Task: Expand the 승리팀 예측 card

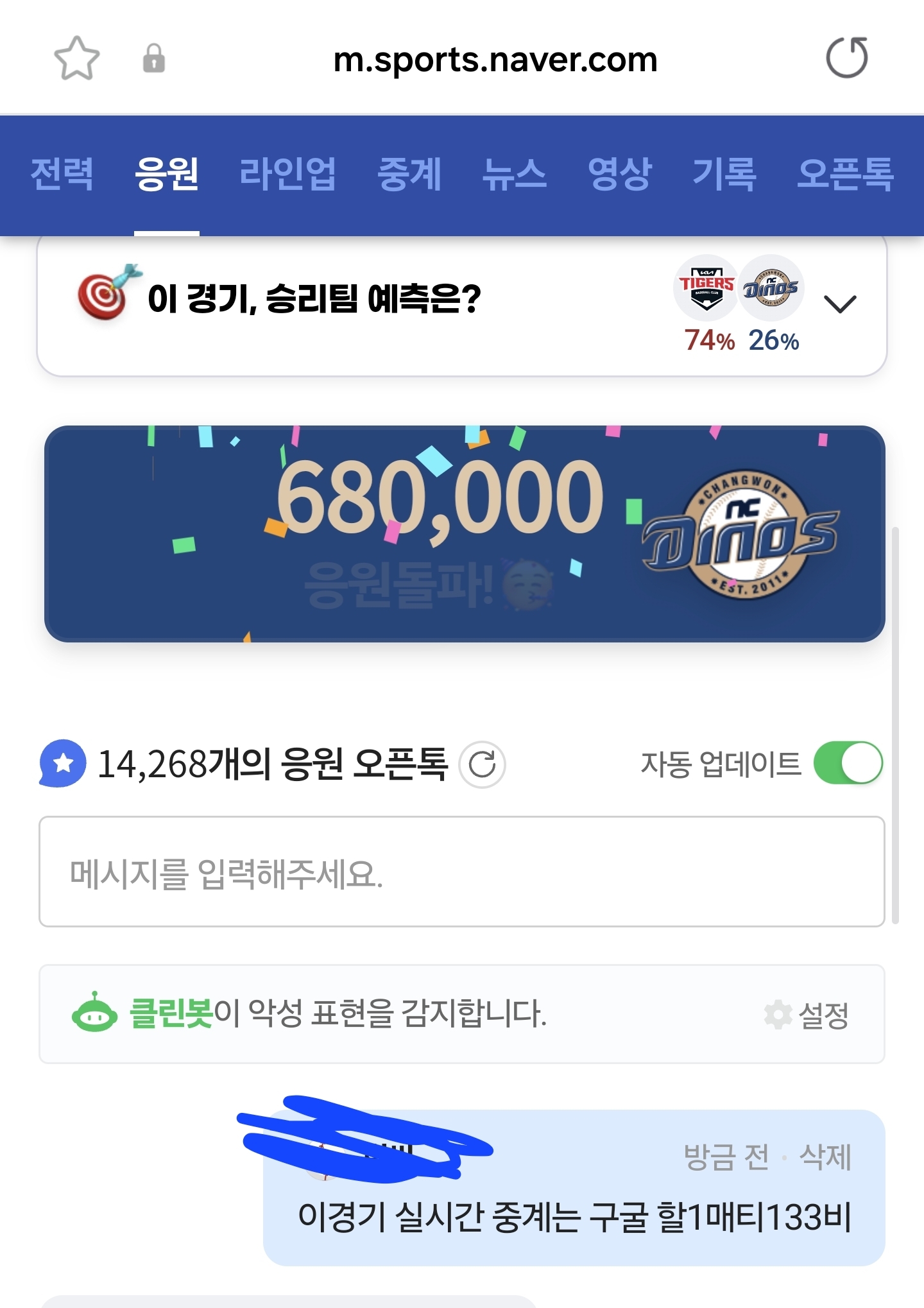Action: 840,304
